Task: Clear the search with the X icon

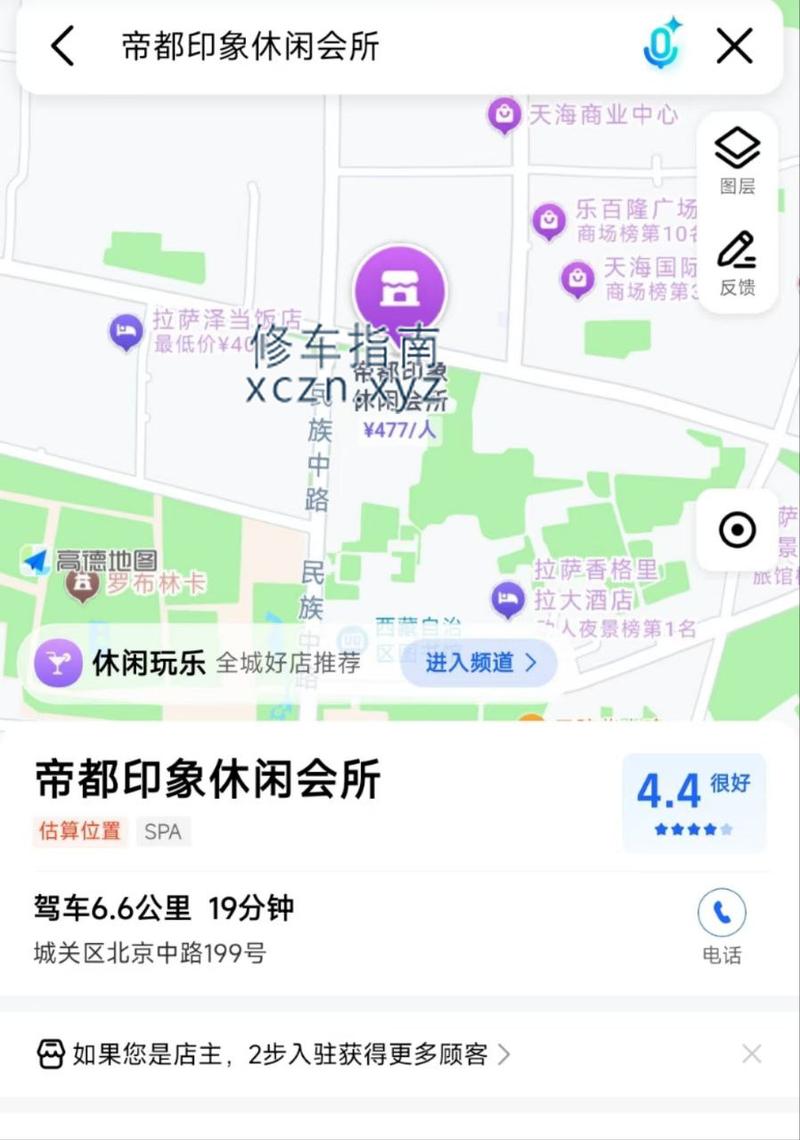Action: pyautogui.click(x=735, y=46)
